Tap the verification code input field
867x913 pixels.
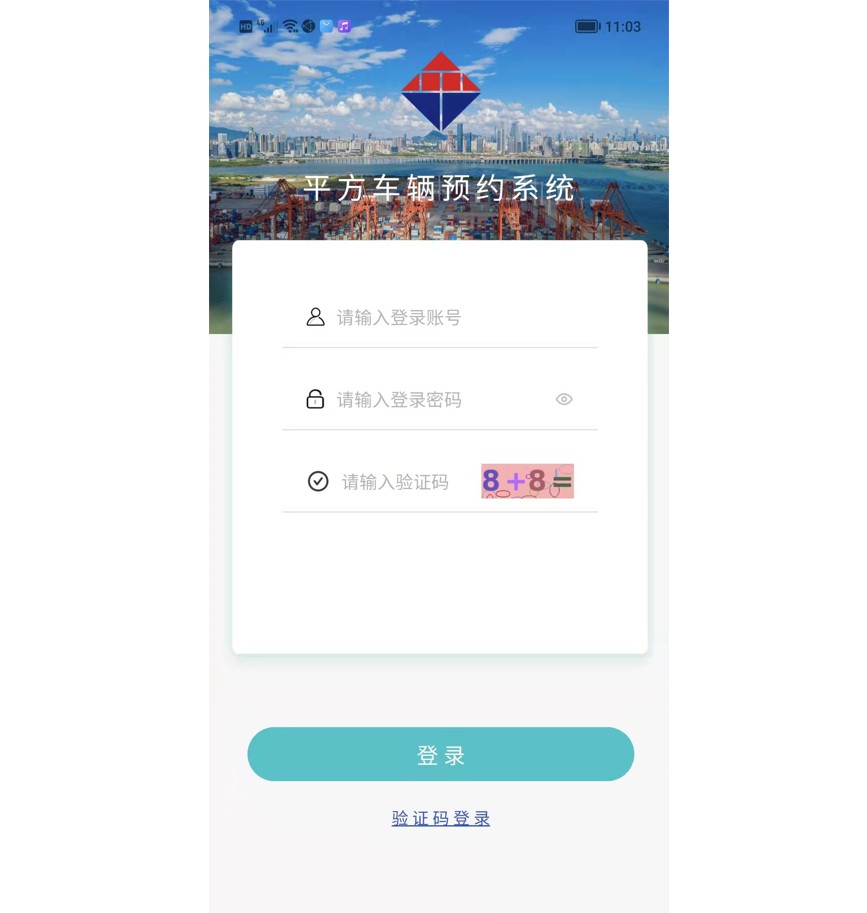[400, 482]
